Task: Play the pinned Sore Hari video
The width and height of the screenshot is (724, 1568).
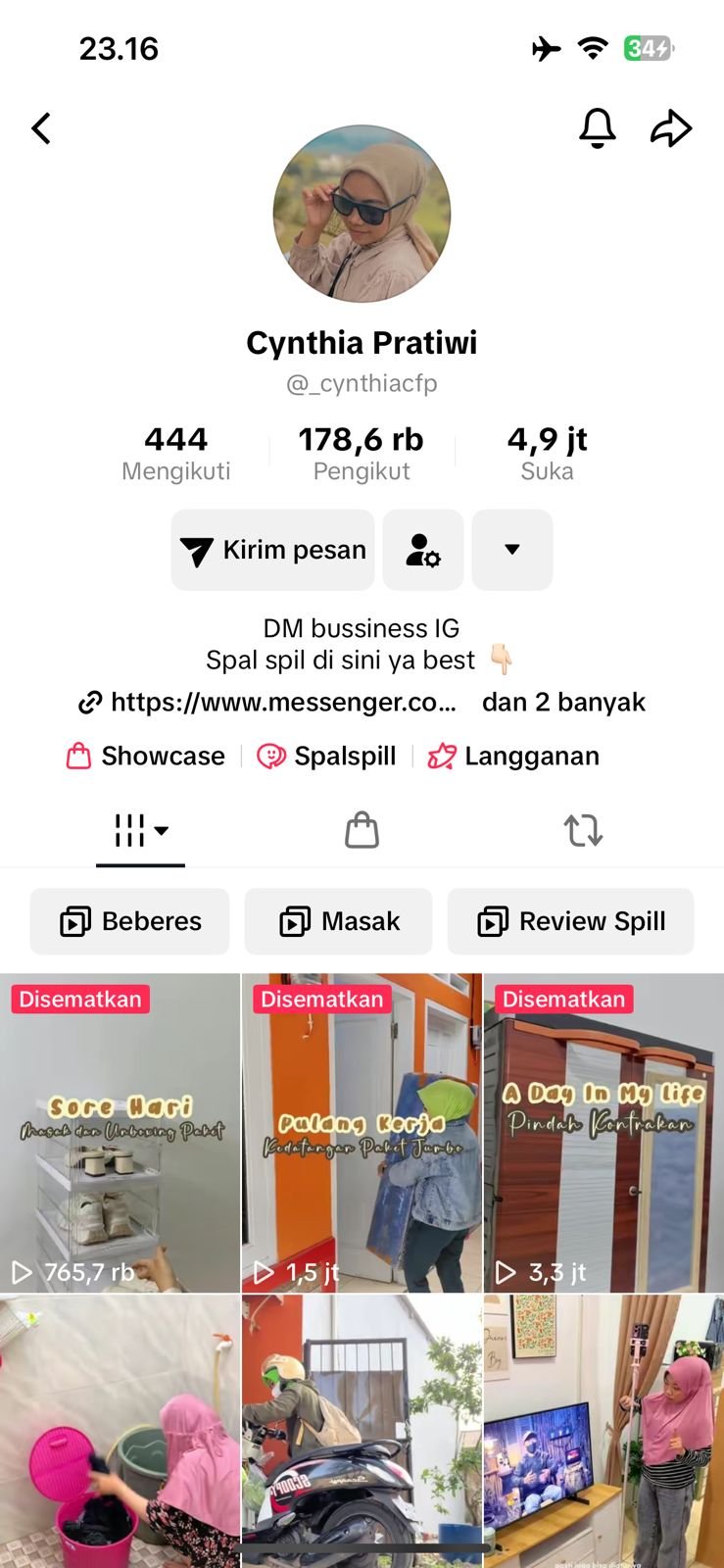Action: [x=120, y=1133]
